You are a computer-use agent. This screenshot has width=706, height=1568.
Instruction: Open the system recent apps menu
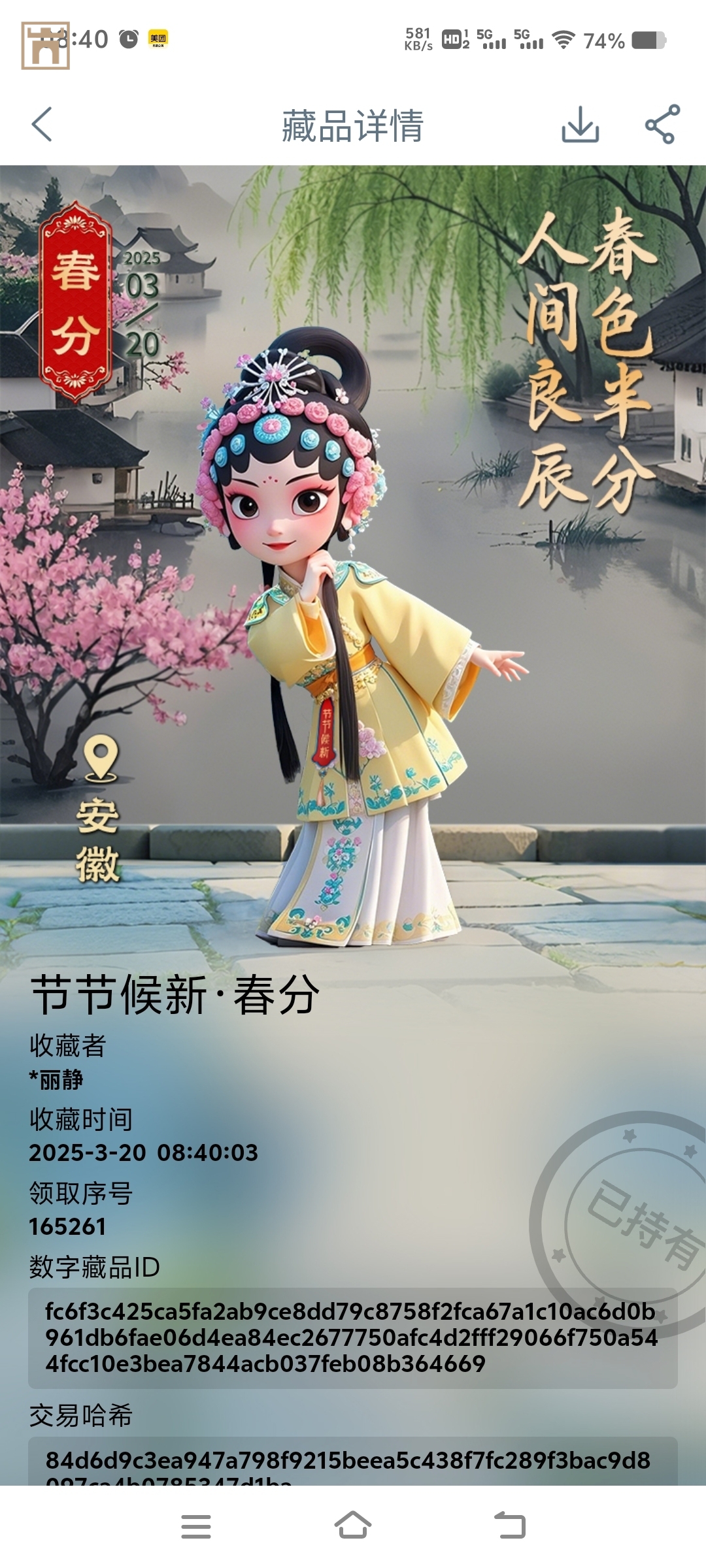coord(195,1526)
